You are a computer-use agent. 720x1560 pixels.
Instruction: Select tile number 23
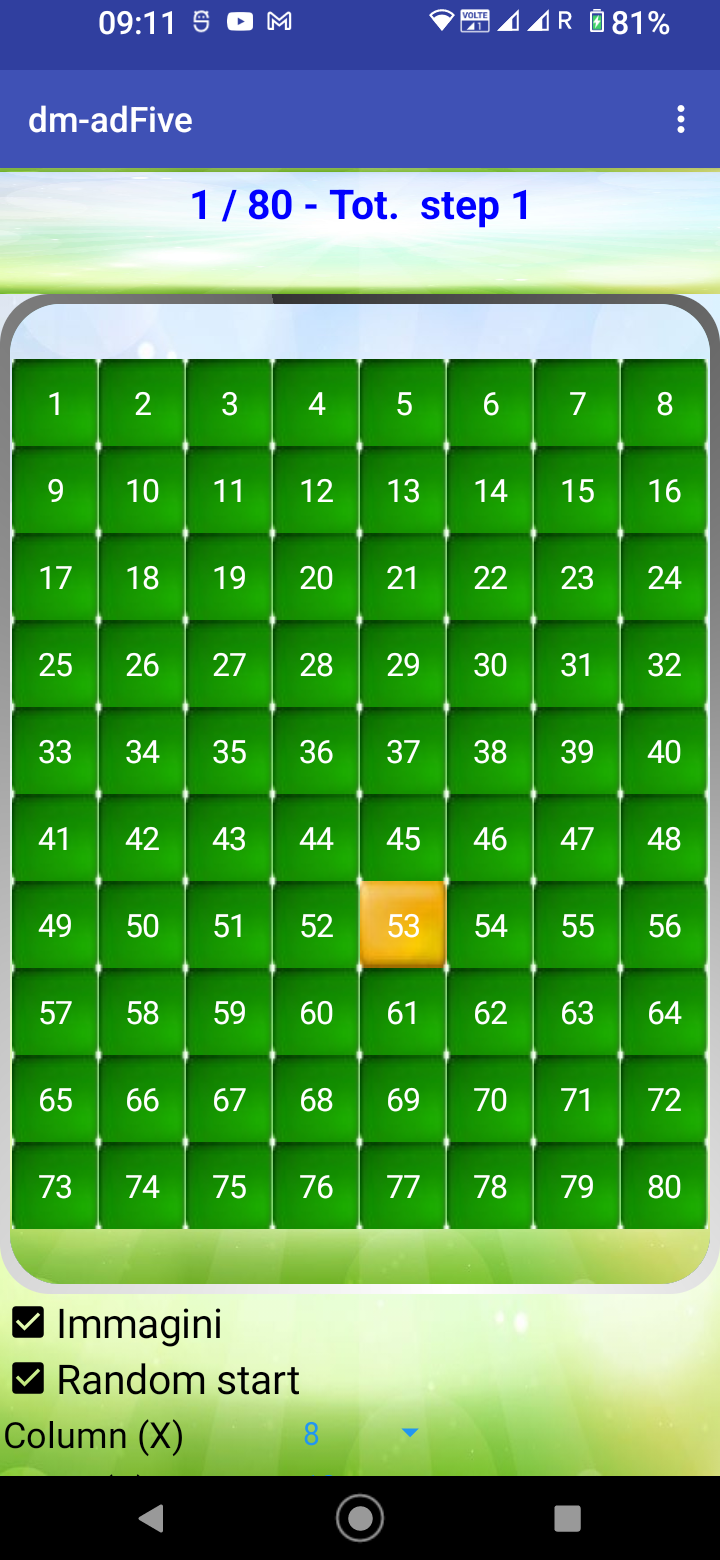click(x=577, y=578)
